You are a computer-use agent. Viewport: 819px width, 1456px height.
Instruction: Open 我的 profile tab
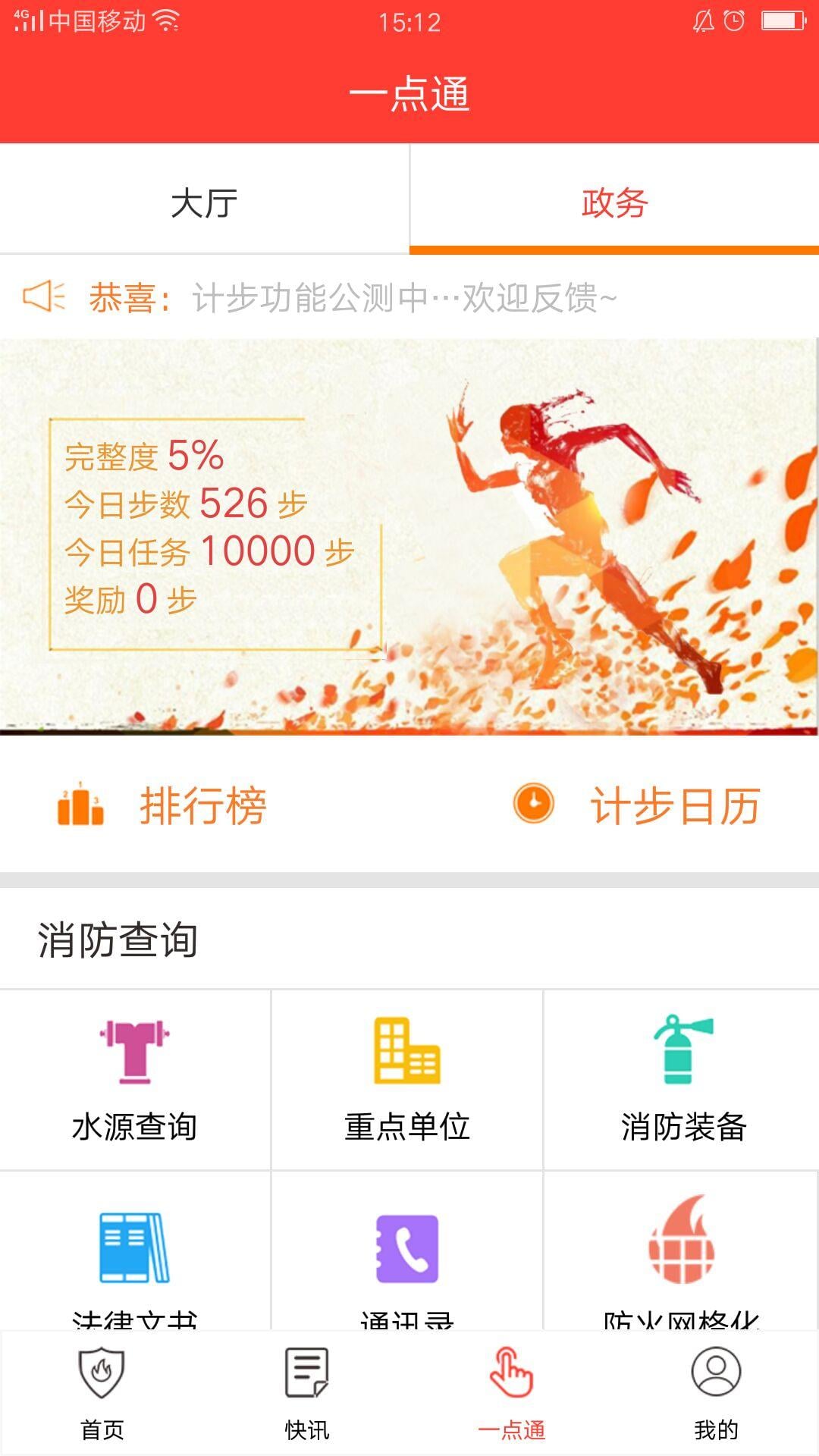(717, 1393)
